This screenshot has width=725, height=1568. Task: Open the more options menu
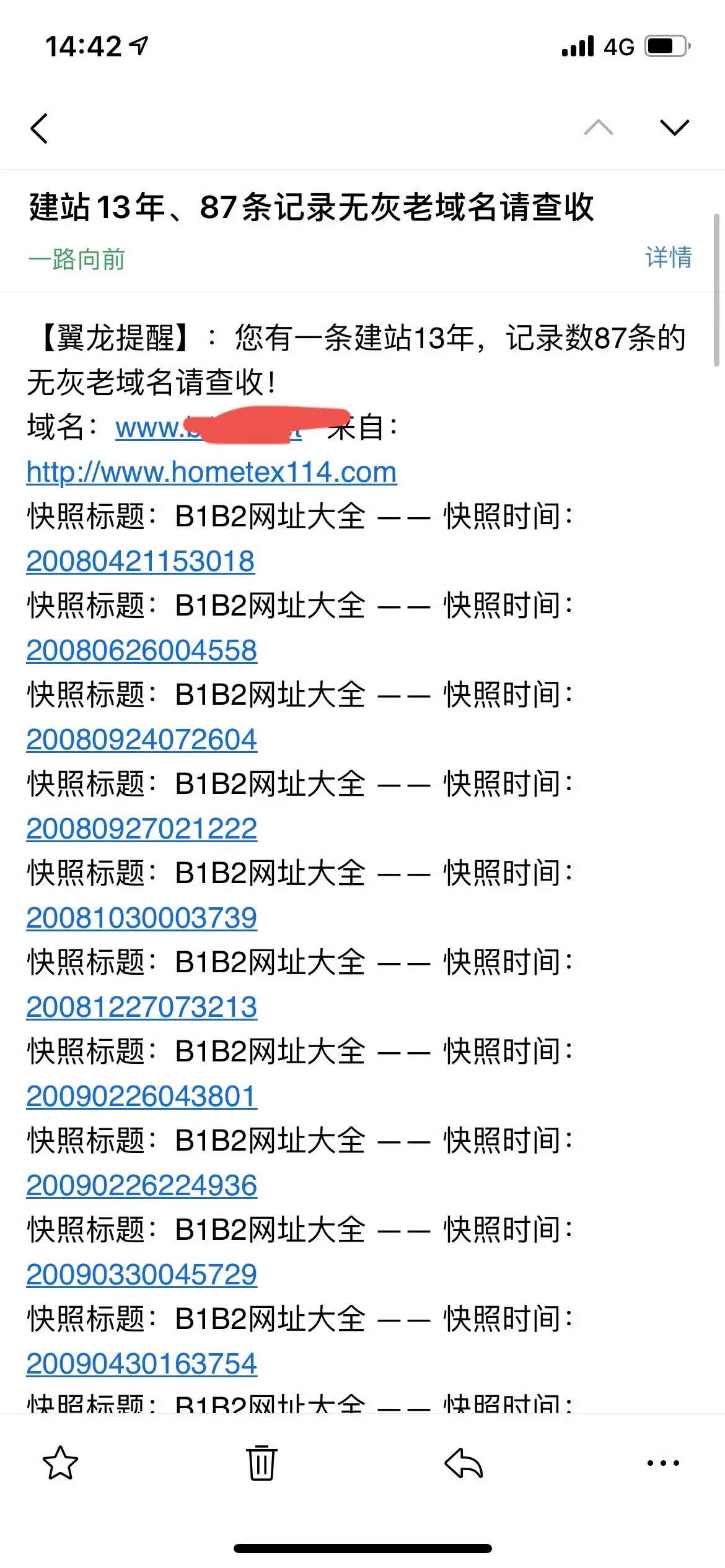663,1463
